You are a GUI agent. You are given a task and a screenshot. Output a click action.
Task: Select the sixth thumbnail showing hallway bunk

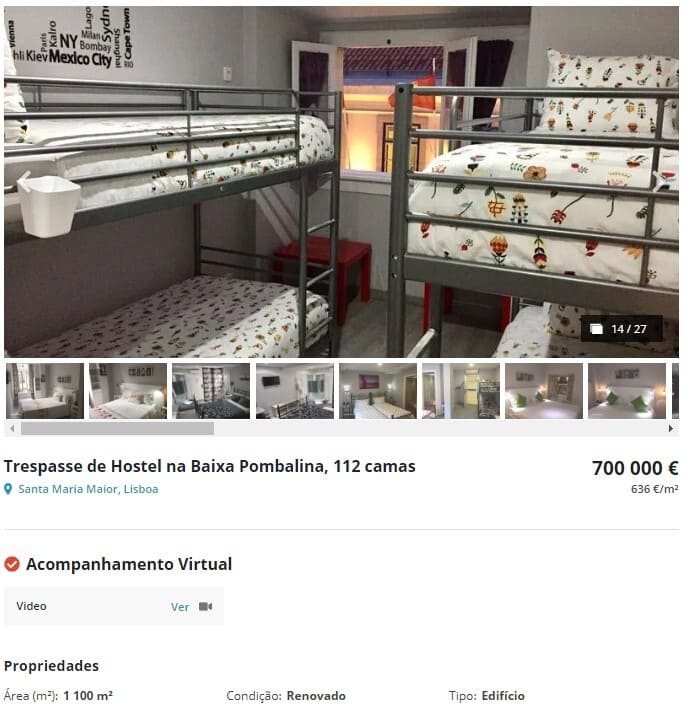[460, 390]
